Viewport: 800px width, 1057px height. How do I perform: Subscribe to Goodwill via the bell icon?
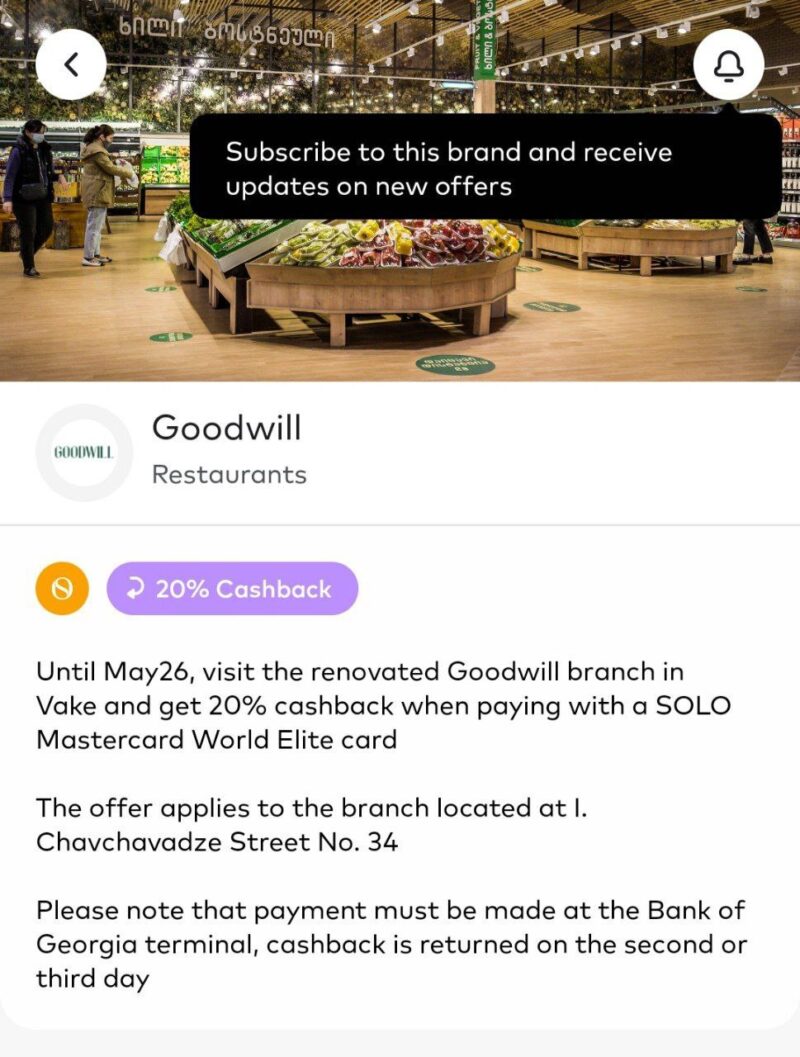click(x=728, y=65)
